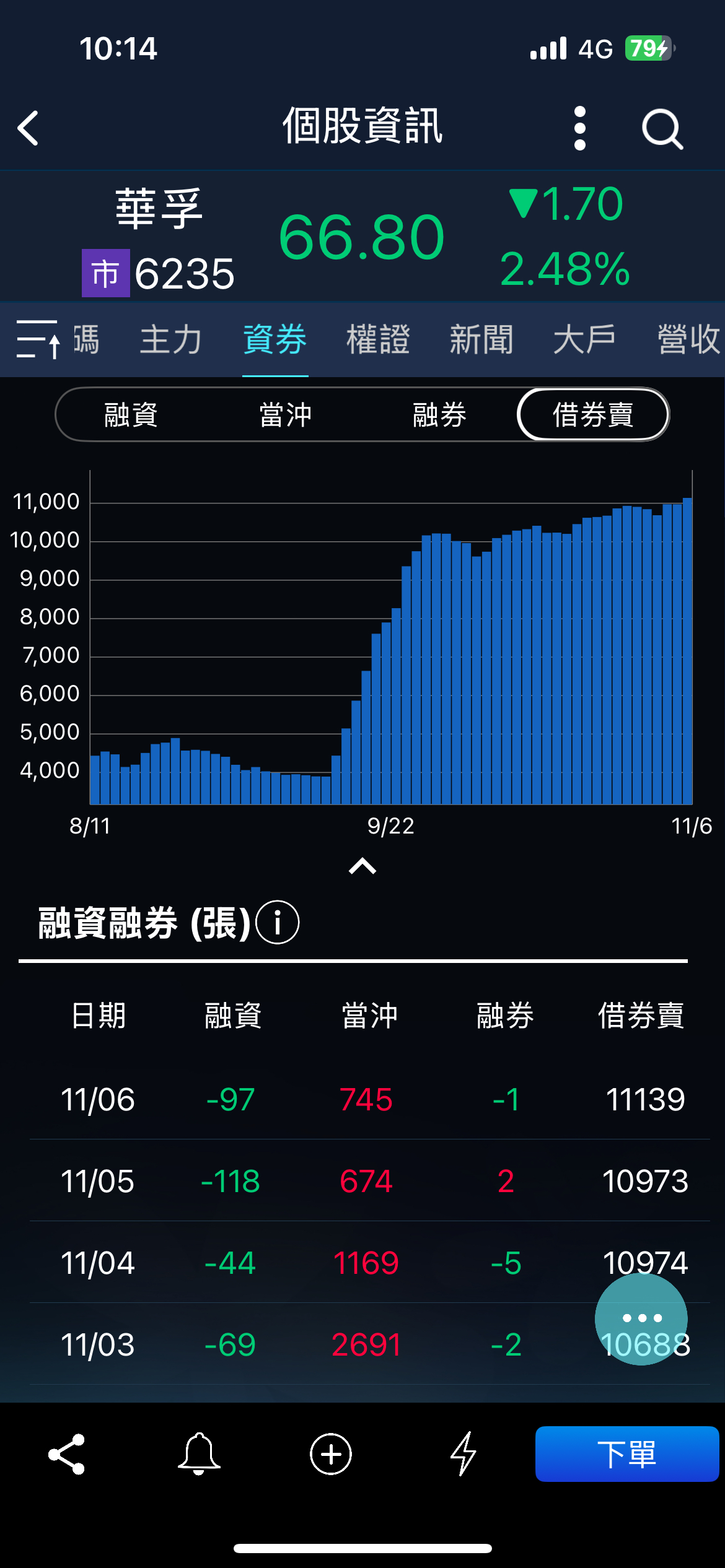The height and width of the screenshot is (1568, 725).
Task: Collapse the chart with the up chevron
Action: pos(362,866)
